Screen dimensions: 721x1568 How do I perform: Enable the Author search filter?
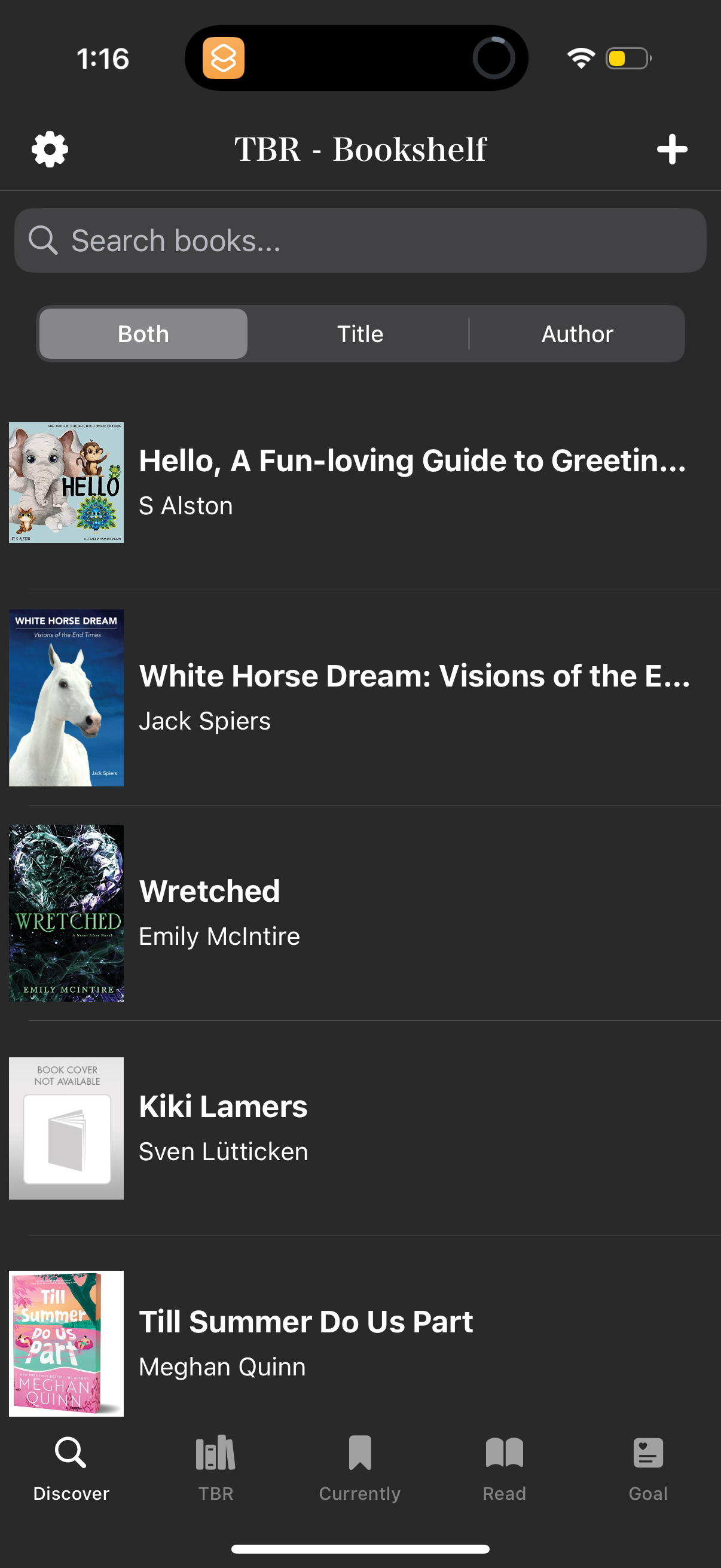point(577,334)
